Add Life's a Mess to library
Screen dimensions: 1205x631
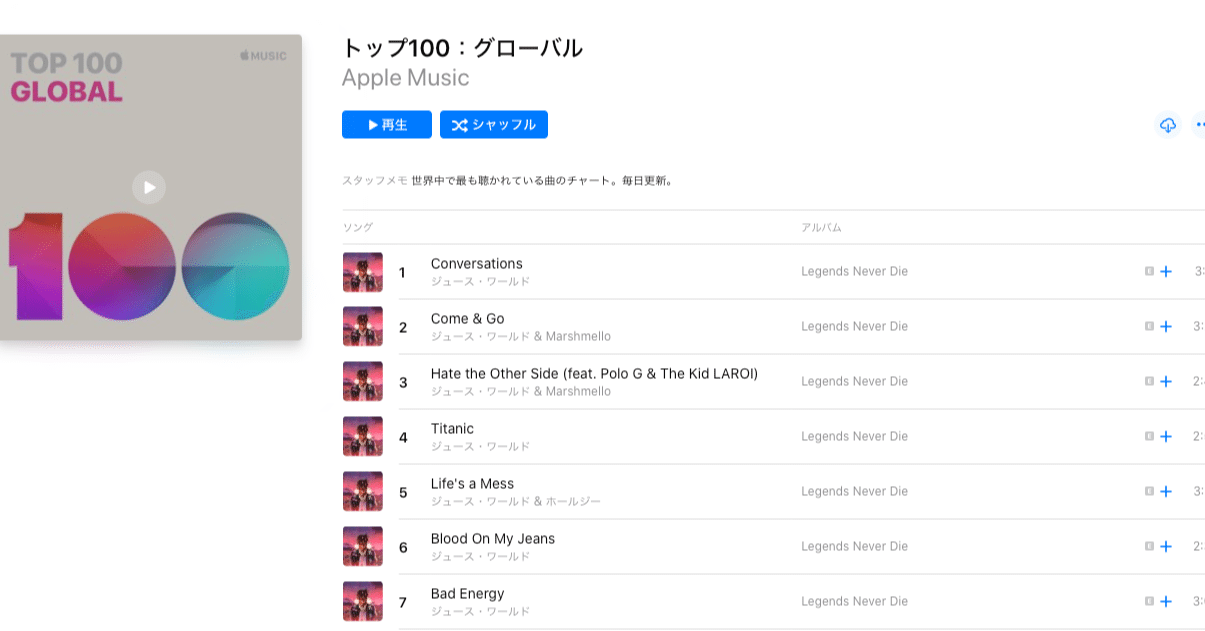tap(1165, 492)
